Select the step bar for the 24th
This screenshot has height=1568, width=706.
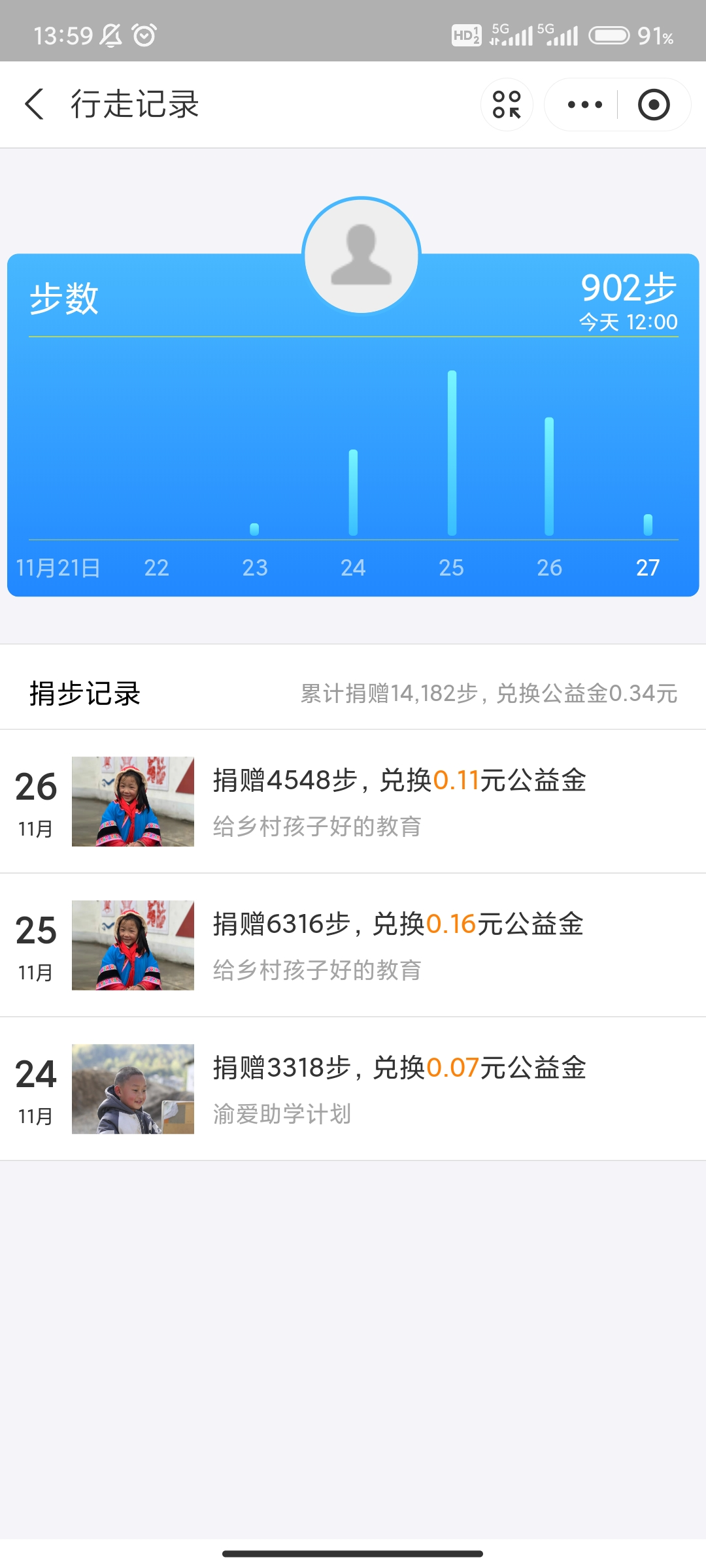tap(353, 493)
